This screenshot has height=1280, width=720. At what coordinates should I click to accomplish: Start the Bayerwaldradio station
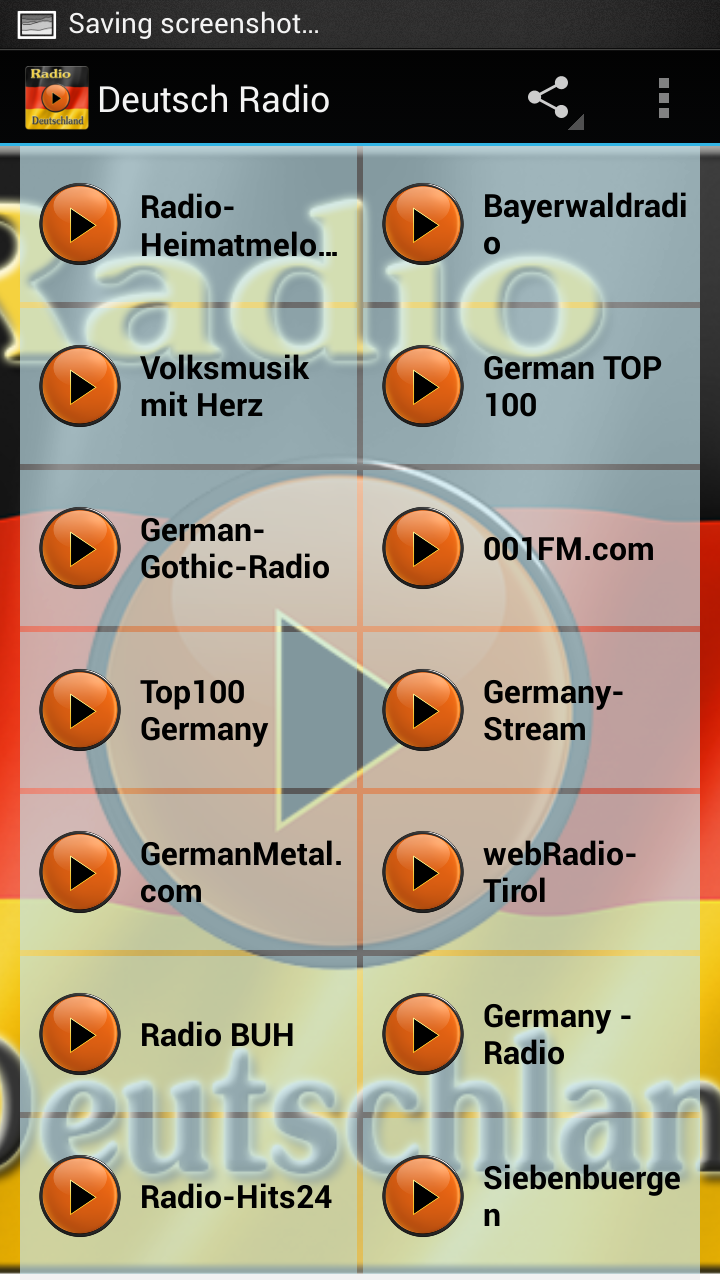424,224
